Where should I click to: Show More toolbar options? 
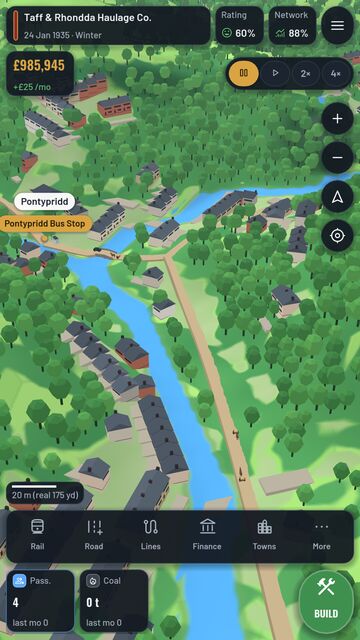coord(321,535)
